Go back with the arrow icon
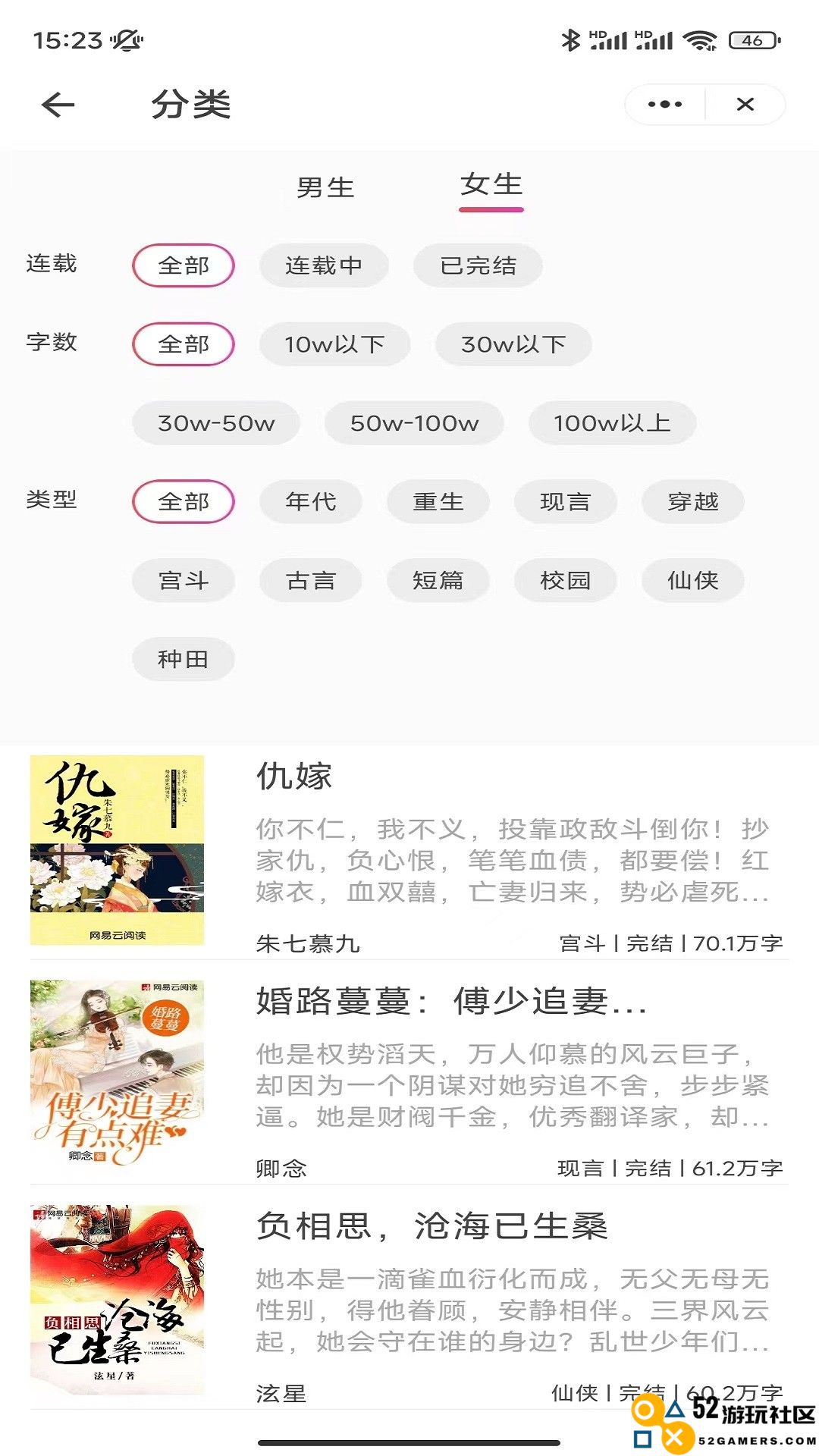The width and height of the screenshot is (819, 1456). tap(58, 105)
